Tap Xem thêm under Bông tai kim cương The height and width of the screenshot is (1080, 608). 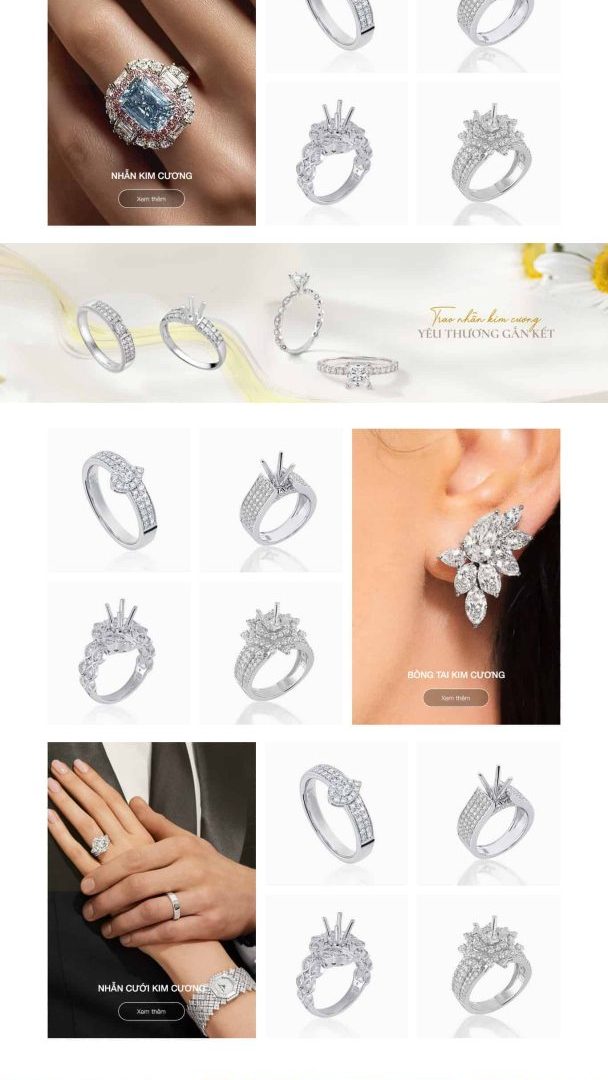tap(455, 698)
